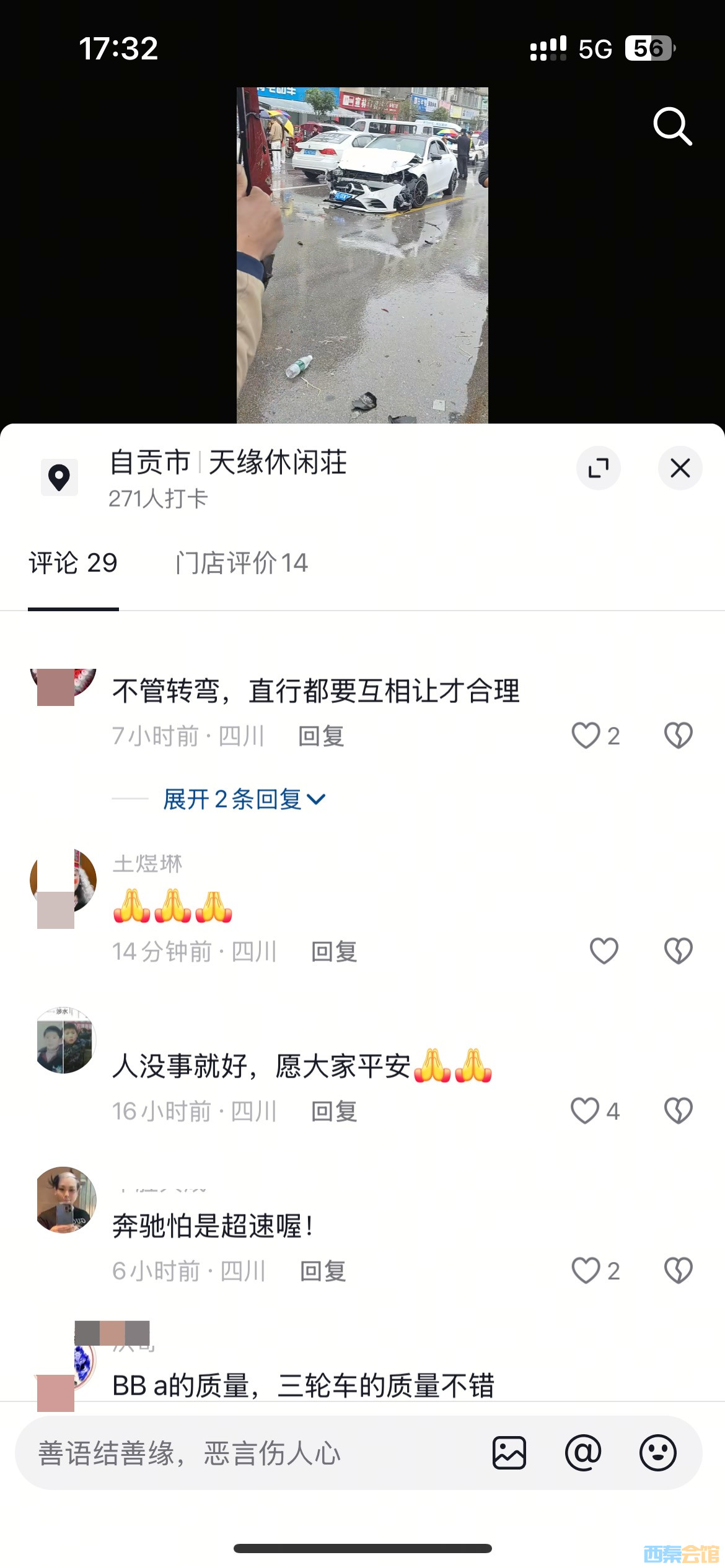Like the comment 奔驰怕是超速喔

click(x=586, y=1271)
